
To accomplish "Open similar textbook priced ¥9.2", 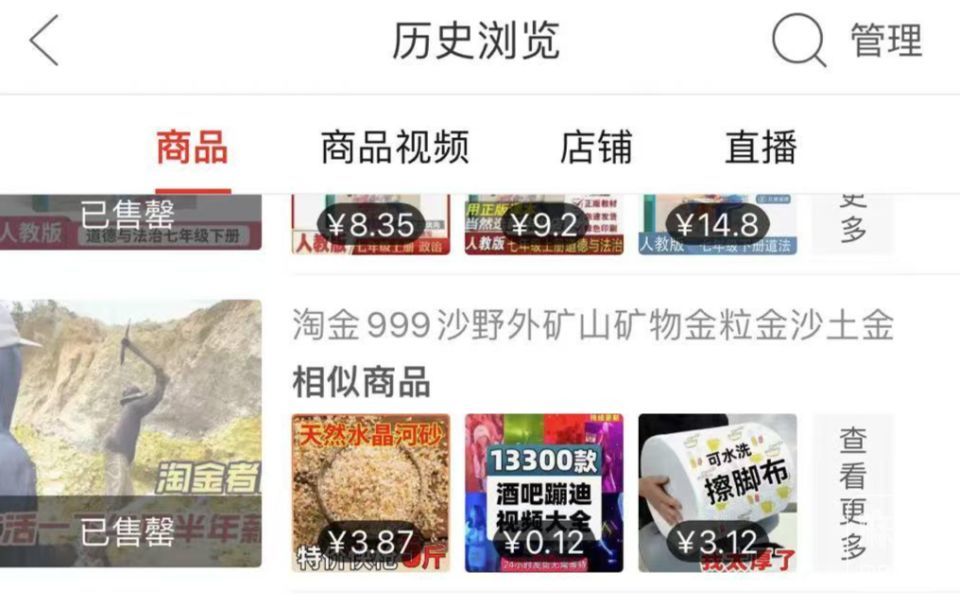I will point(544,223).
